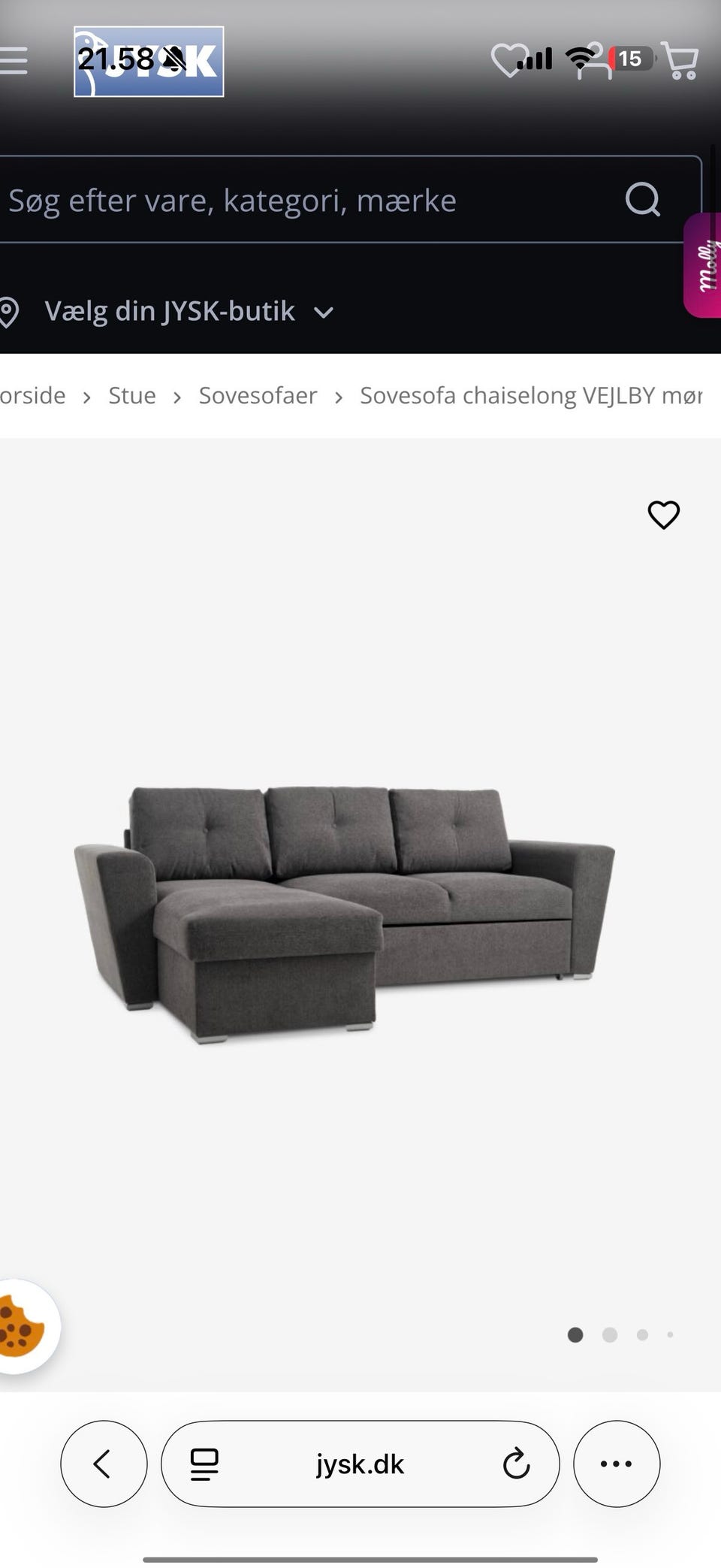The height and width of the screenshot is (1568, 721).
Task: Add the VEJLBY sofa to favorites
Action: [x=663, y=515]
